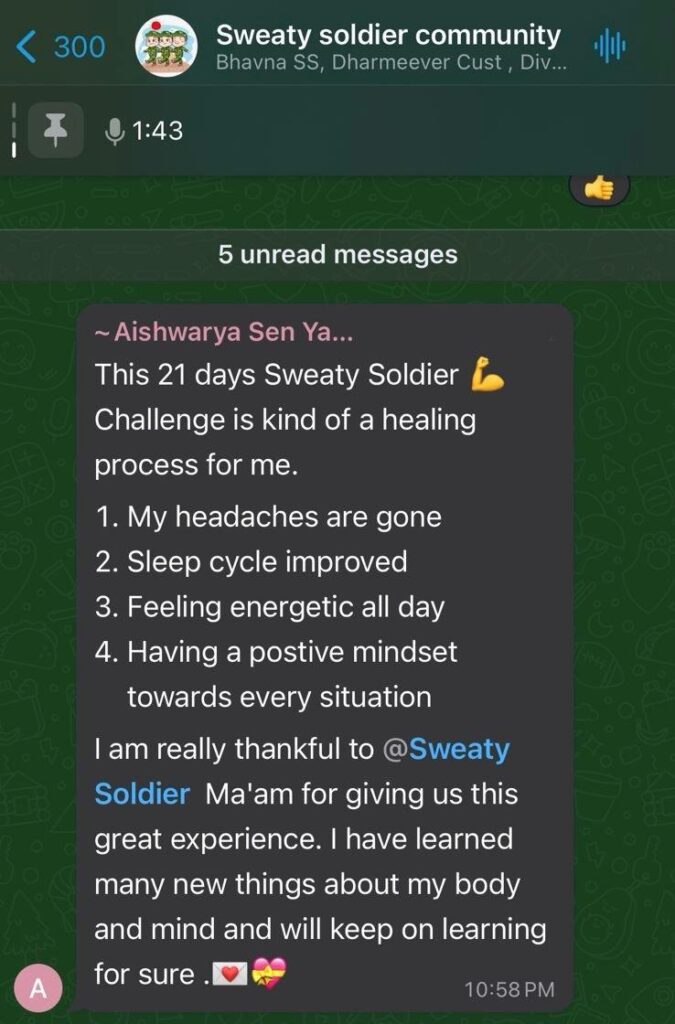This screenshot has width=675, height=1024.
Task: Open the thumbs up reaction details
Action: 599,186
